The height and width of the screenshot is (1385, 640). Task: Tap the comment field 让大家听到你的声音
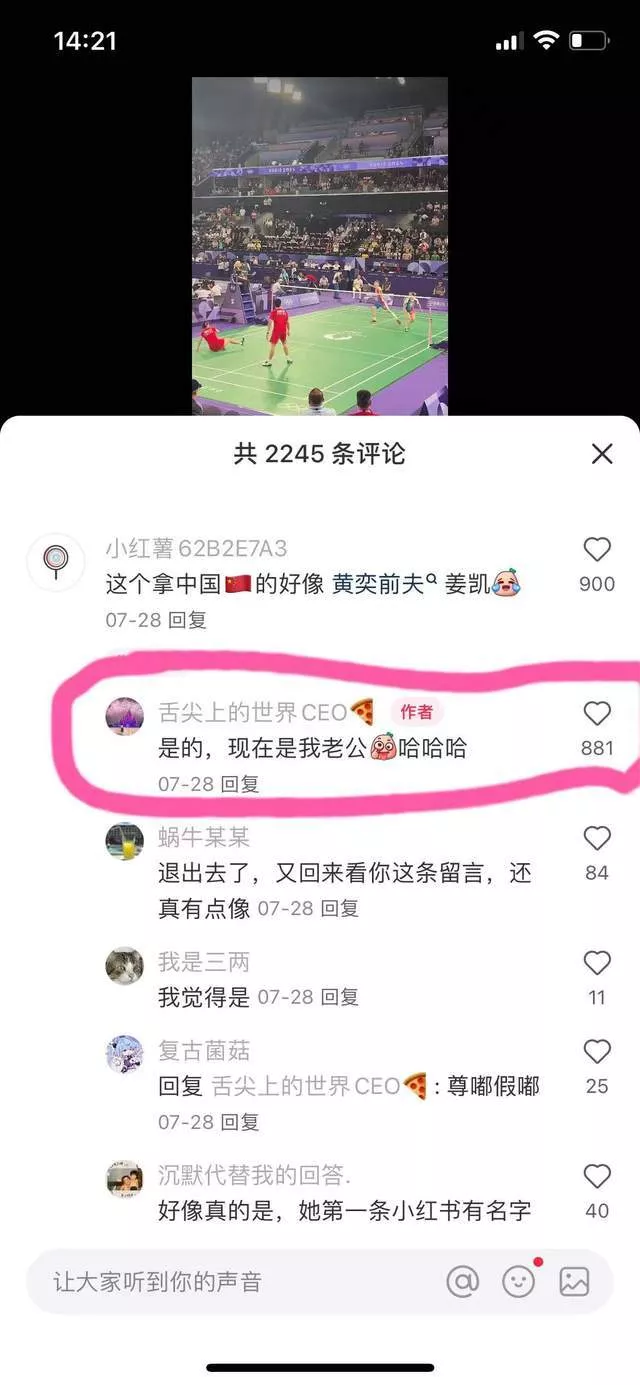click(230, 1281)
